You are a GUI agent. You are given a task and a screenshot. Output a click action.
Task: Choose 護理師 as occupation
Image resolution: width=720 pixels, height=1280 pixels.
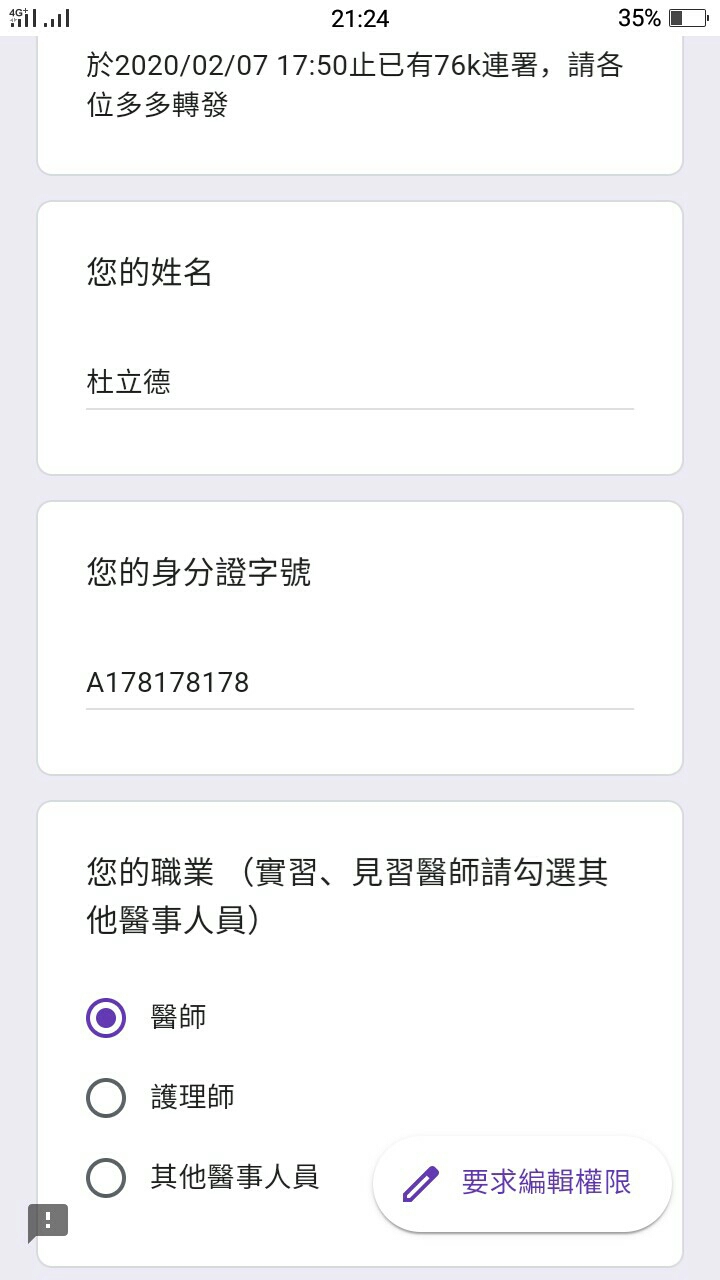pyautogui.click(x=107, y=1098)
